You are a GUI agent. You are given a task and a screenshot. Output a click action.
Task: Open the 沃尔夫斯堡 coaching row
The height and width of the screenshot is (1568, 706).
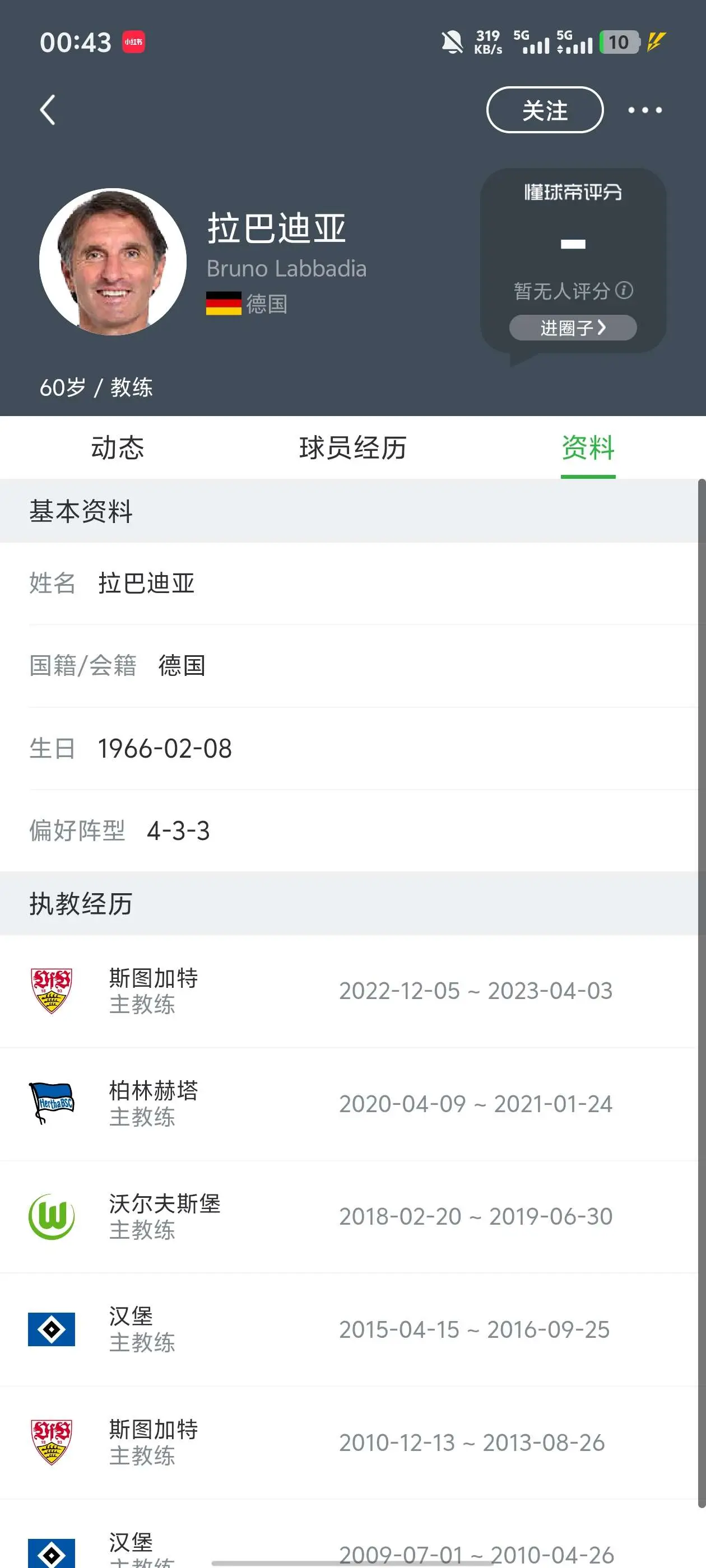(x=349, y=1216)
